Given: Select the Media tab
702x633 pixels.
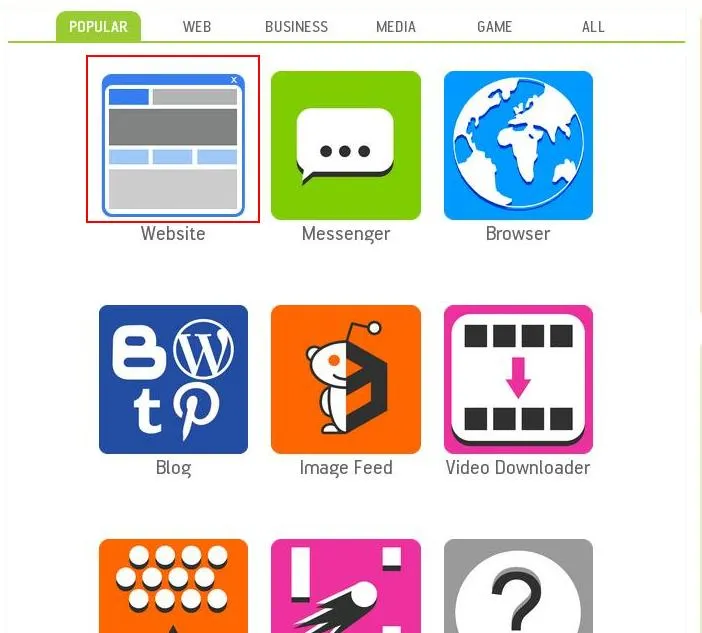Looking at the screenshot, I should pos(396,27).
